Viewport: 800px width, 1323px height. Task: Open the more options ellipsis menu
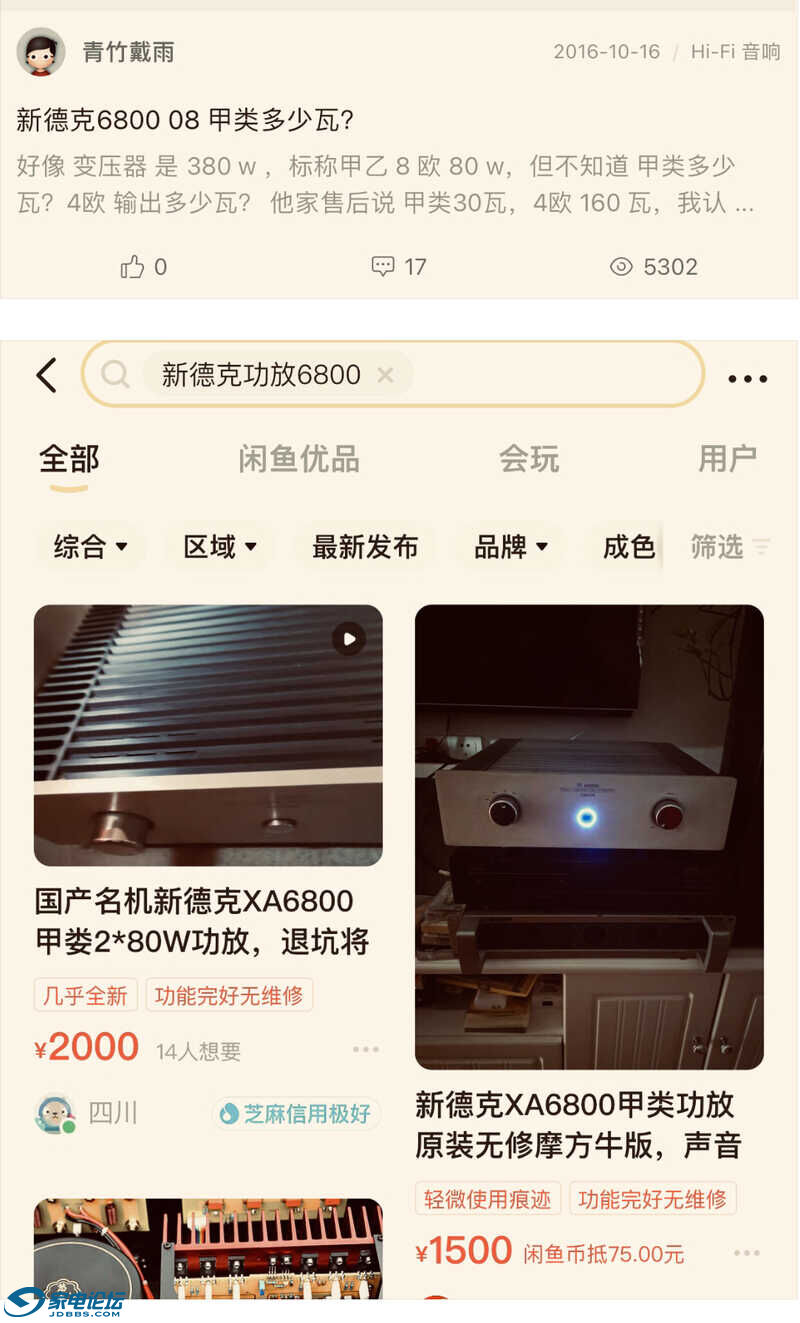(747, 378)
